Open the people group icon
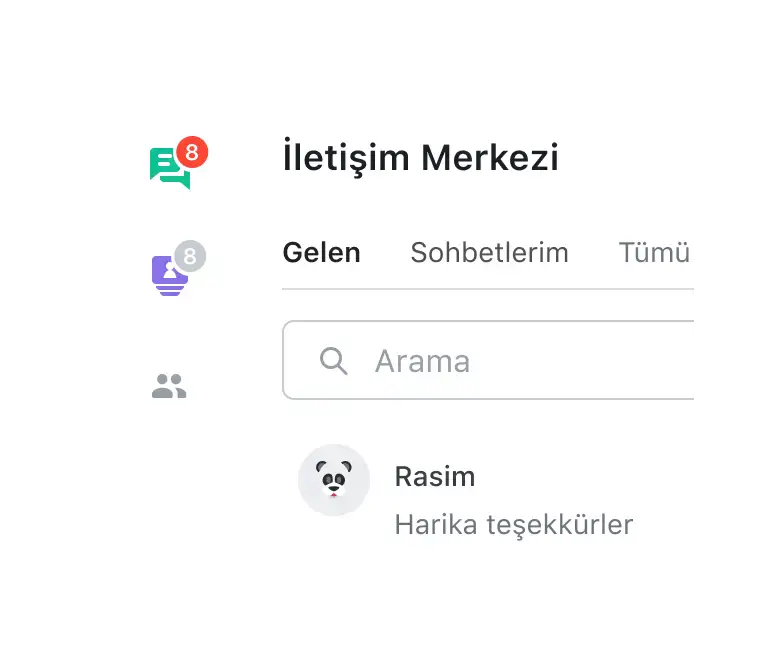784x666 pixels. coord(169,386)
